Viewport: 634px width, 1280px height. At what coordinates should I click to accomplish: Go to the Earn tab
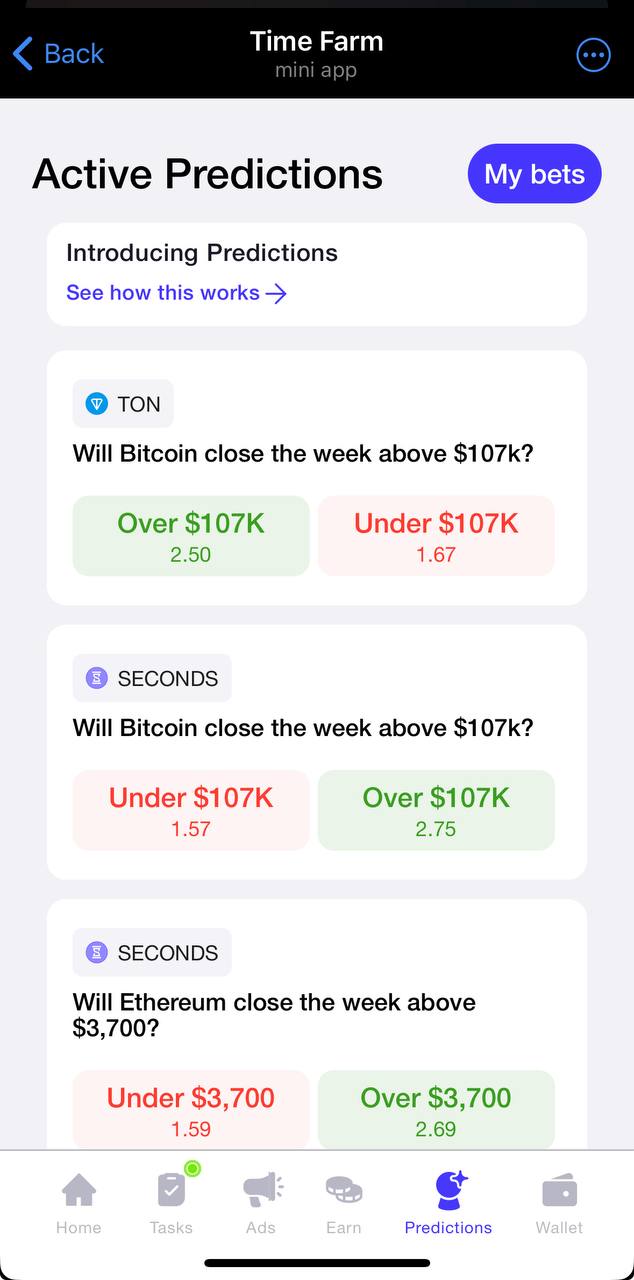(344, 1204)
